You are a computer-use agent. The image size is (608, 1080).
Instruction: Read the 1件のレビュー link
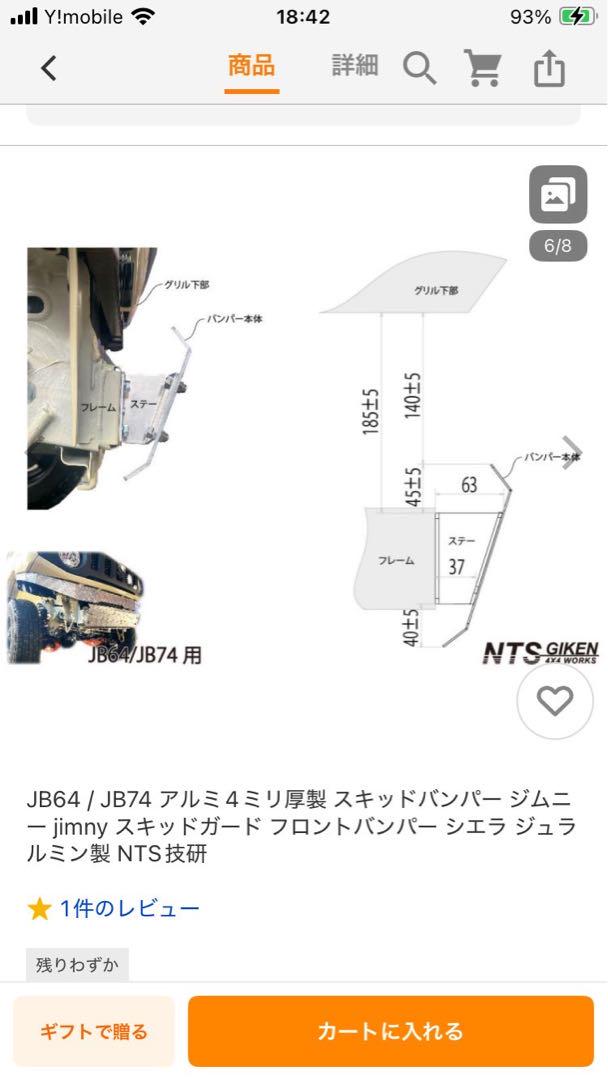(x=129, y=908)
